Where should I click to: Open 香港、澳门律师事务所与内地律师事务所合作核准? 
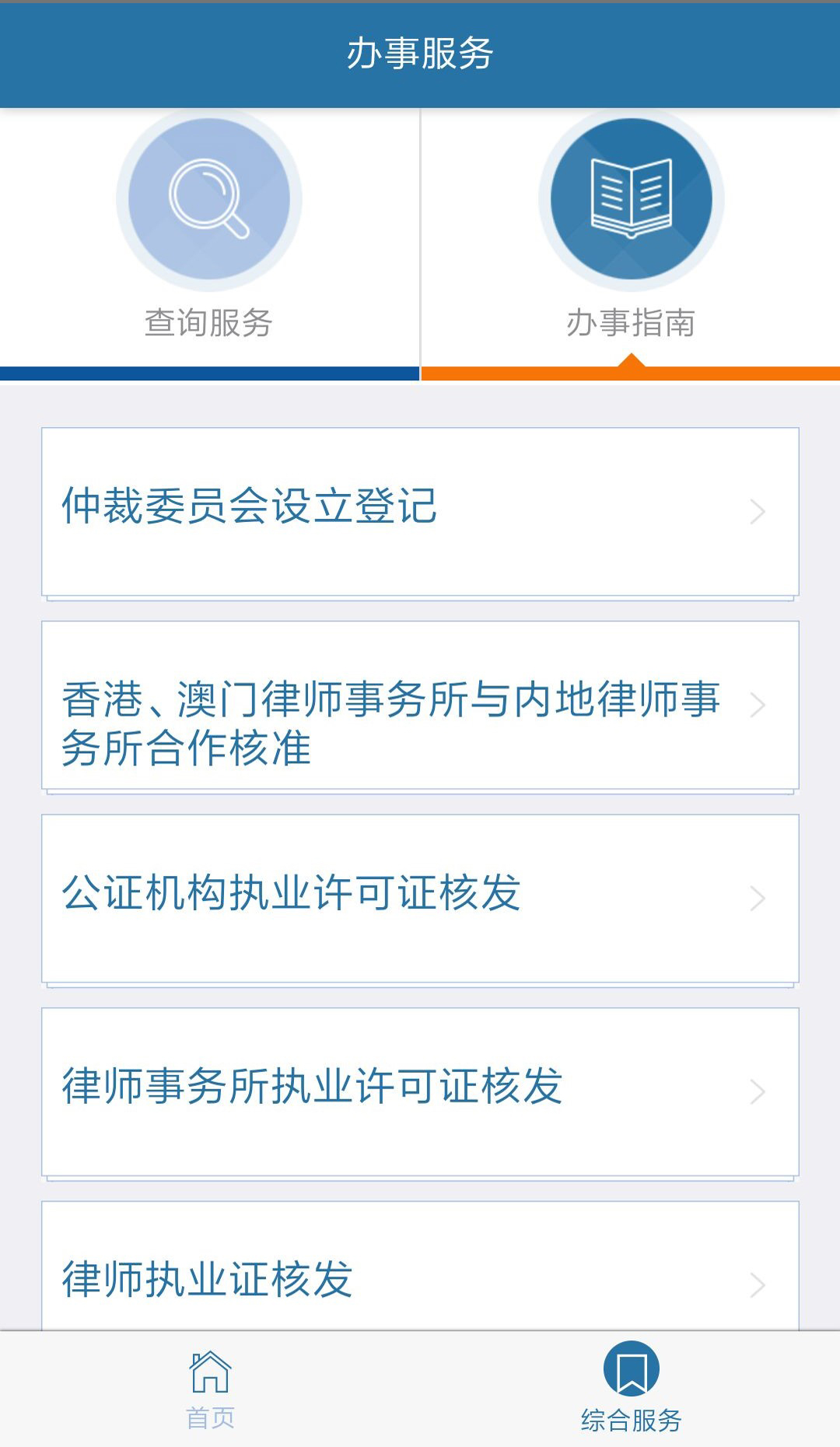tap(420, 706)
